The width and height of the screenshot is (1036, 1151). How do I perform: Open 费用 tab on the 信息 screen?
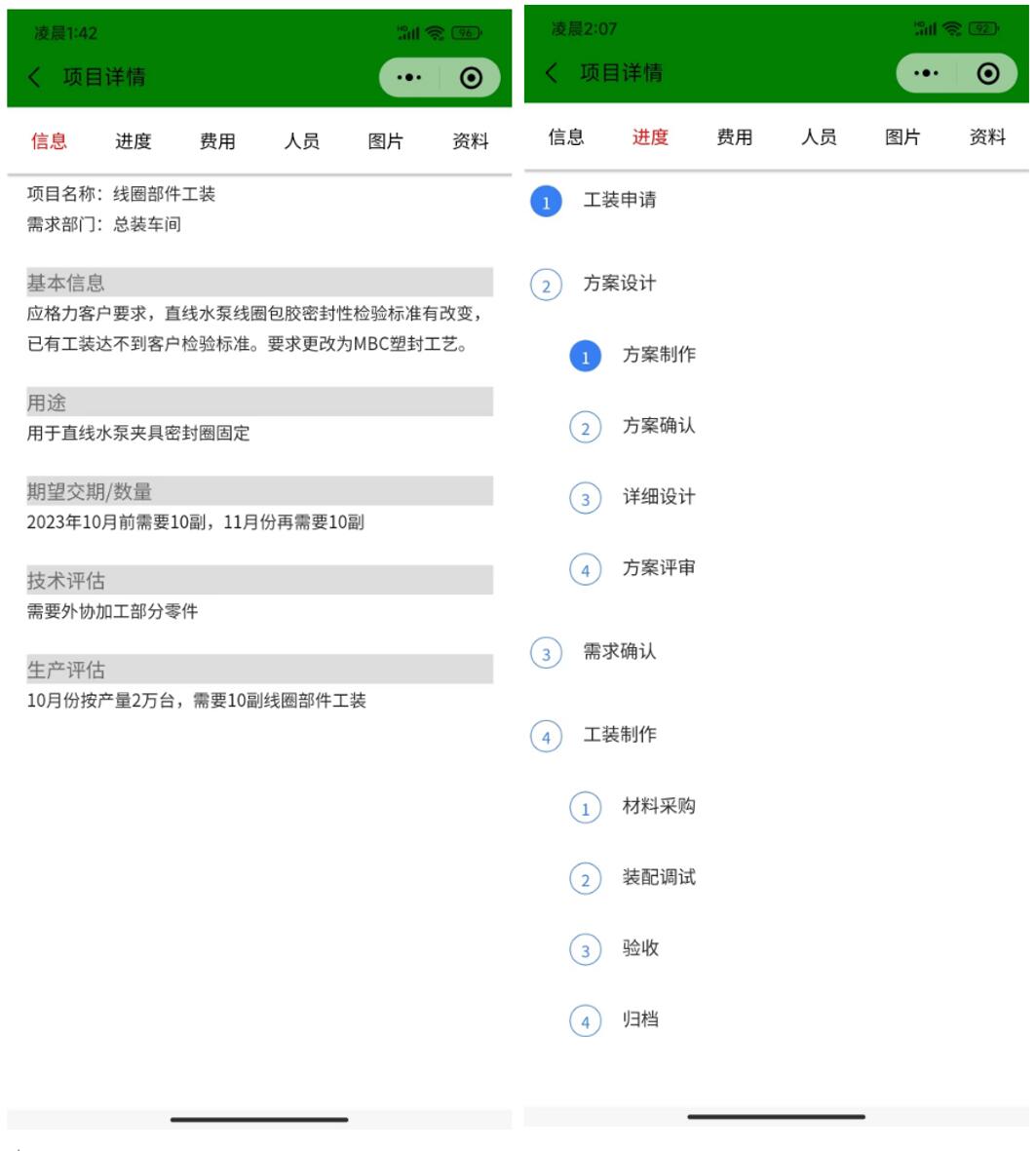217,141
